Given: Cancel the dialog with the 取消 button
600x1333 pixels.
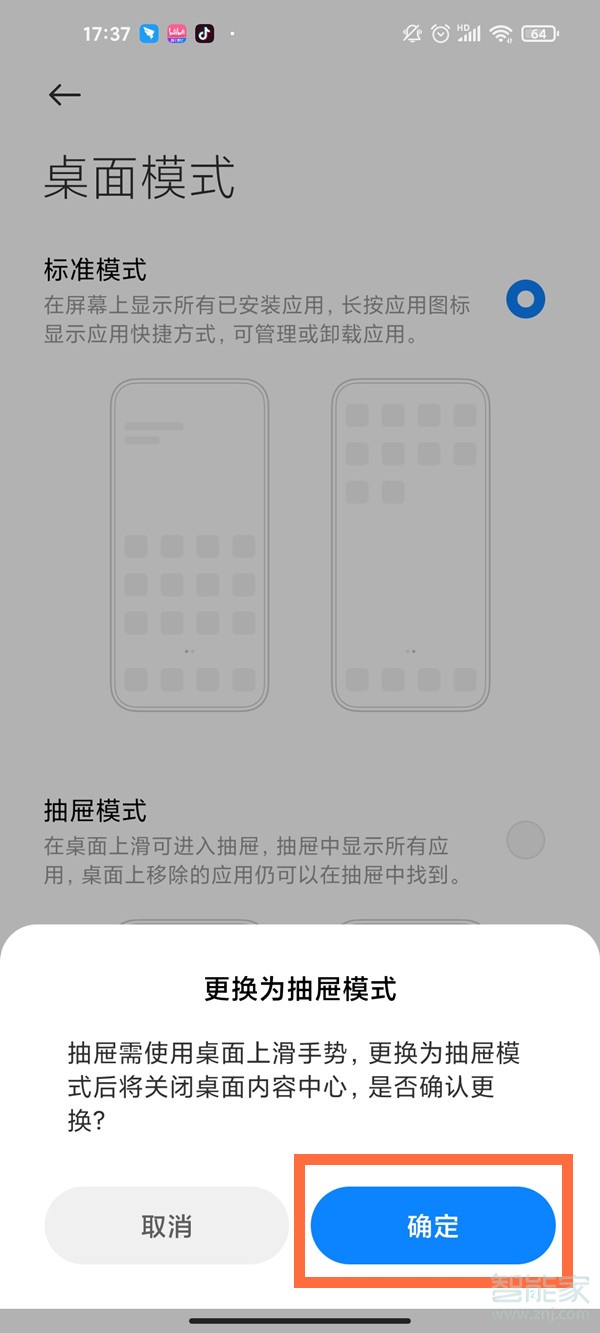Looking at the screenshot, I should coord(166,1226).
